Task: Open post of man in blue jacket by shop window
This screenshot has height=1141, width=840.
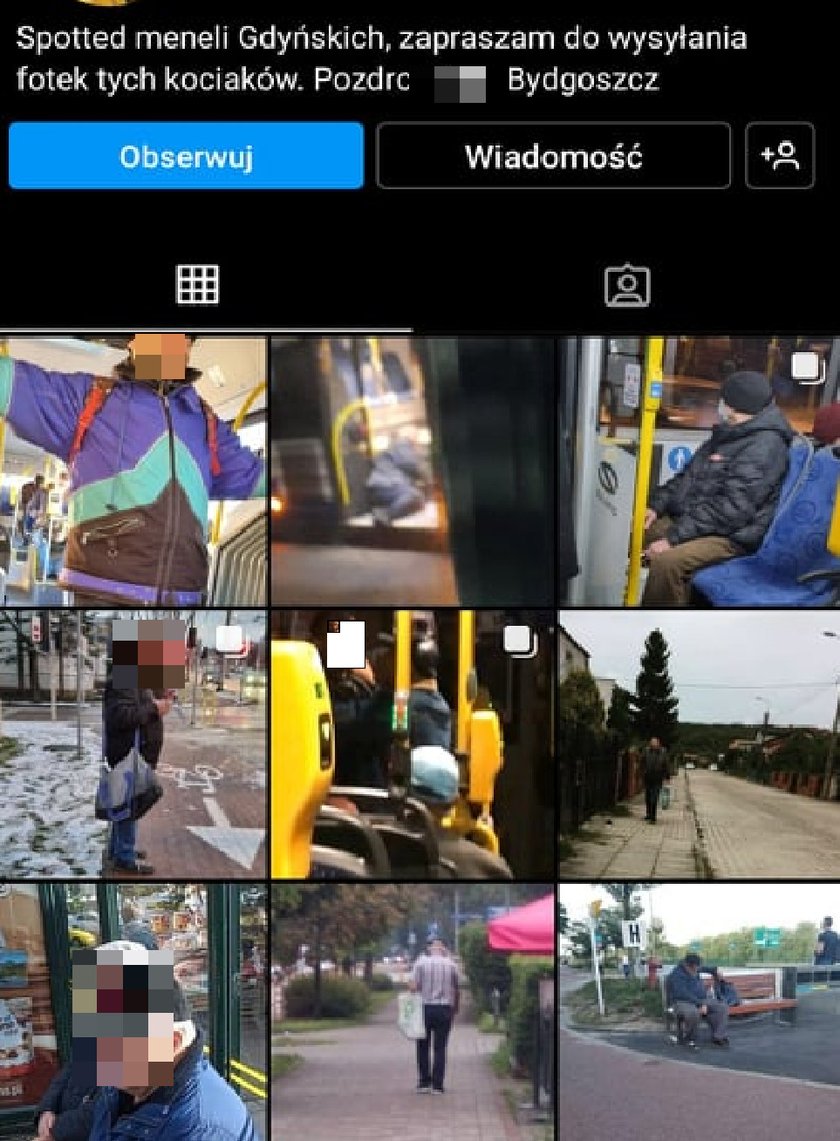Action: tap(133, 1012)
